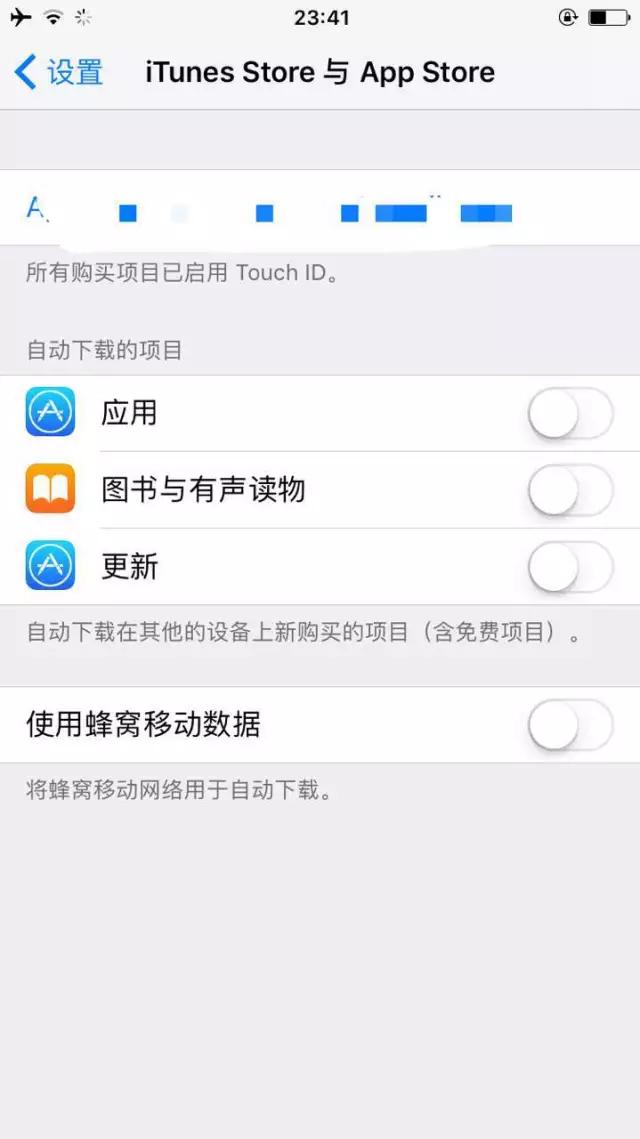Turn on 图书与有声读物 automatic downloads
This screenshot has height=1139, width=640.
570,490
